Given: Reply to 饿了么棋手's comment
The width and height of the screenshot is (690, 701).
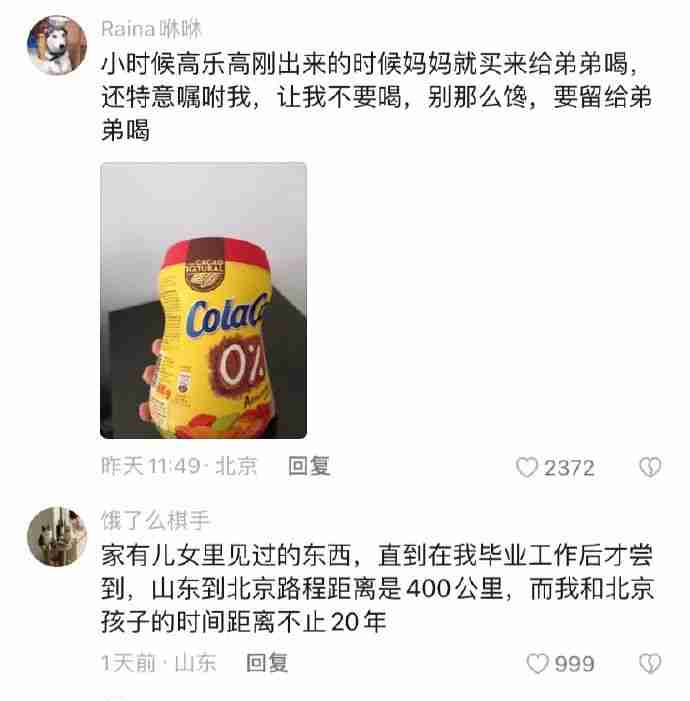Looking at the screenshot, I should tap(267, 662).
